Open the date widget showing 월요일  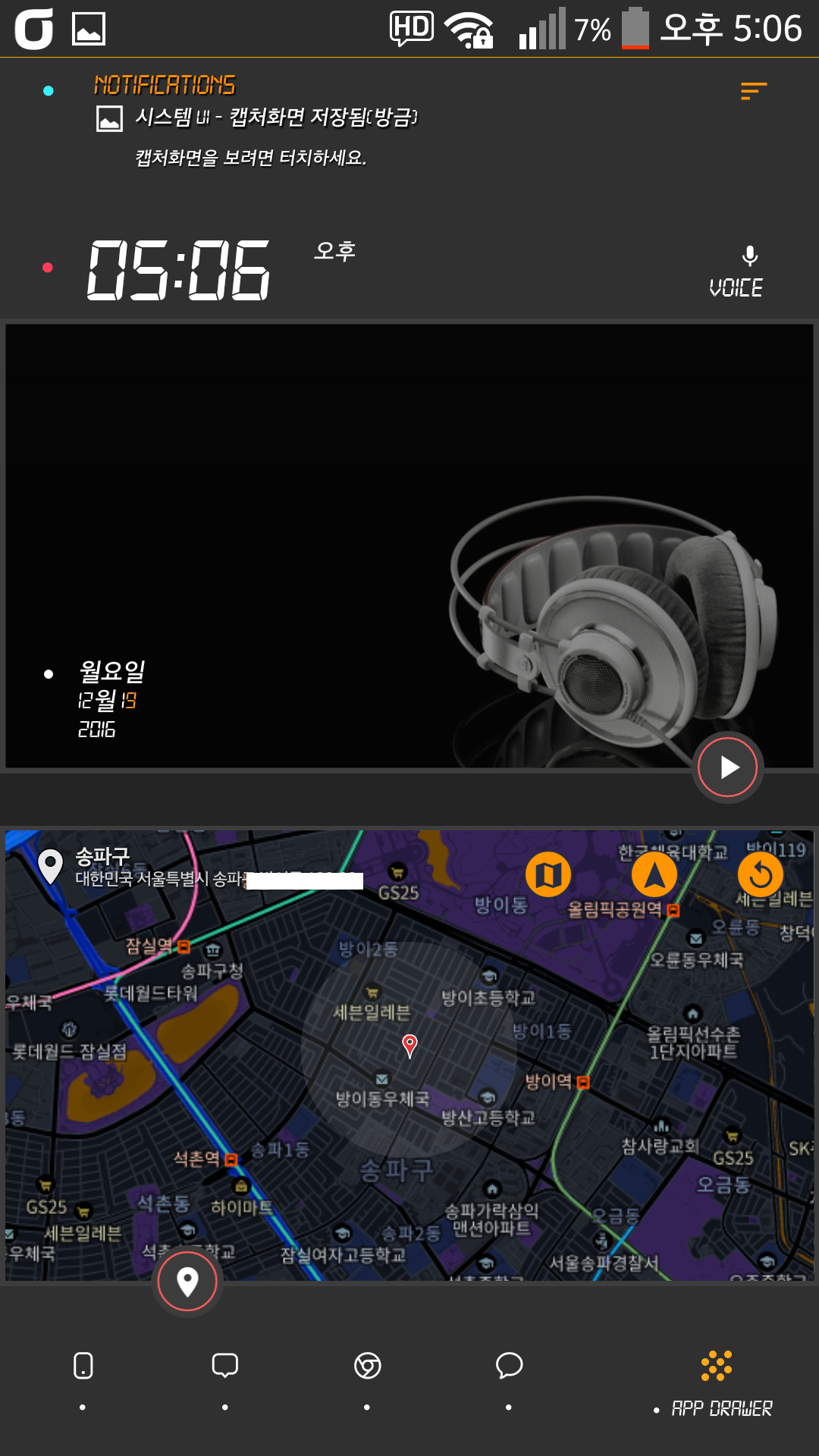point(110,699)
